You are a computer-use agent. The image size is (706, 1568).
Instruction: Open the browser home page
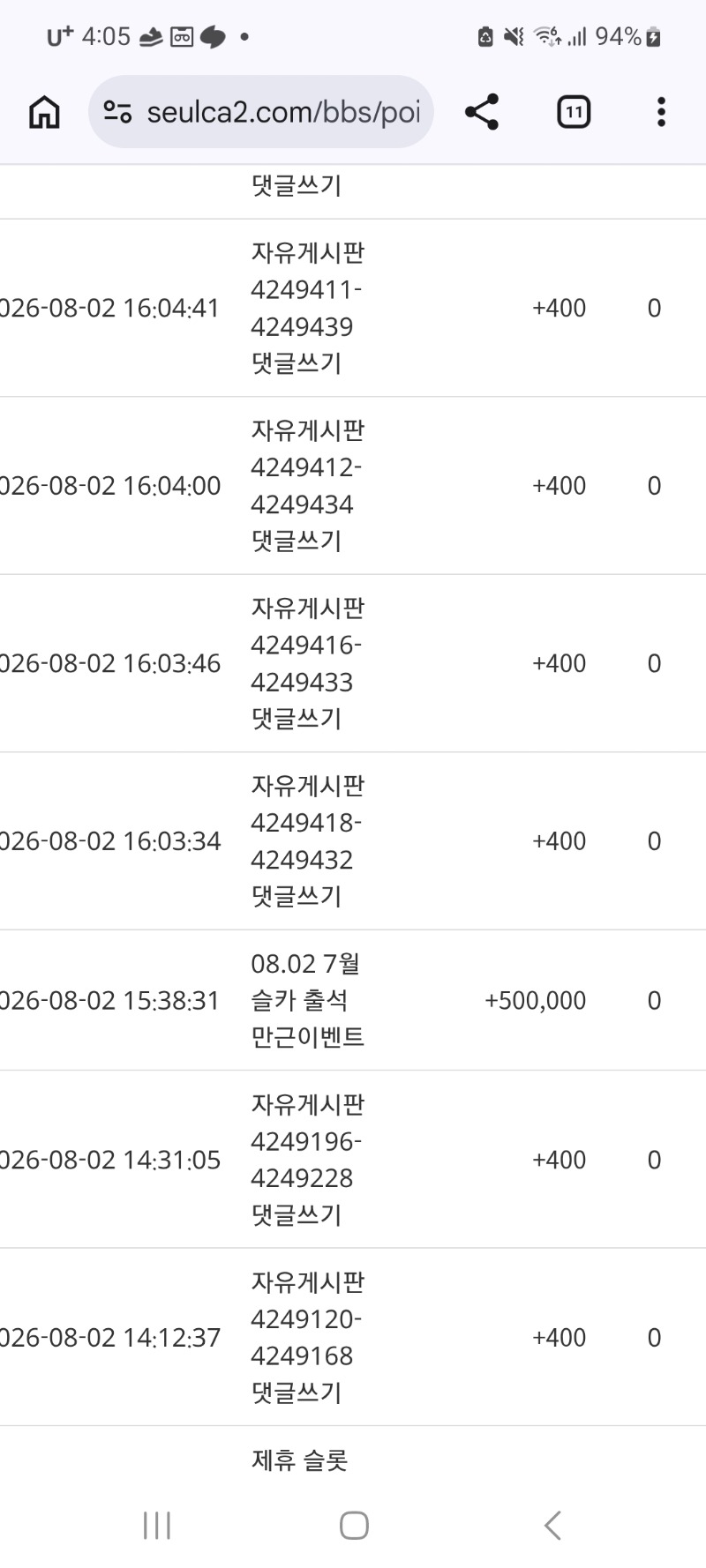pos(44,112)
